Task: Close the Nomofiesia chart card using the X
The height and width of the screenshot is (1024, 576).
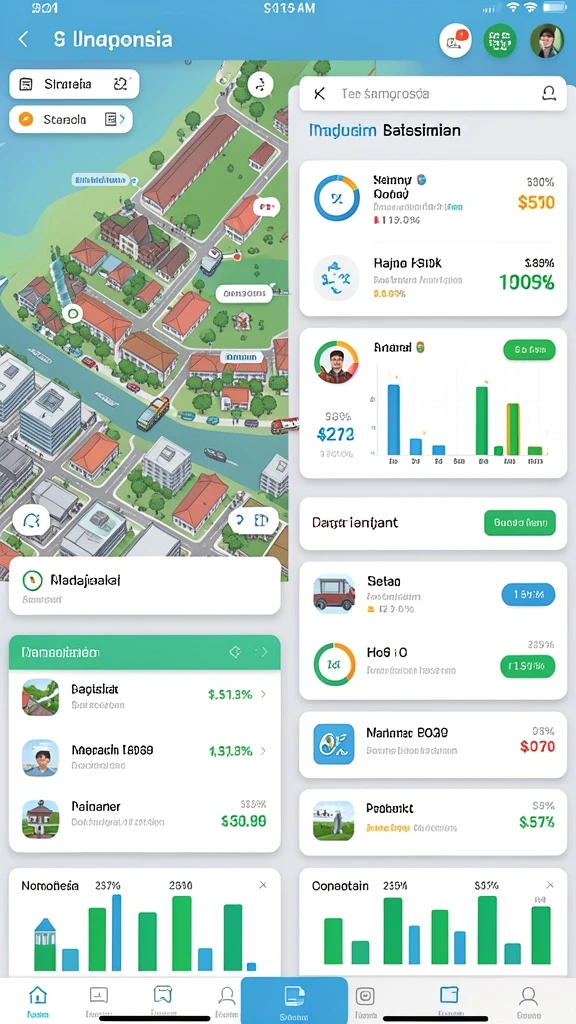Action: [x=263, y=885]
